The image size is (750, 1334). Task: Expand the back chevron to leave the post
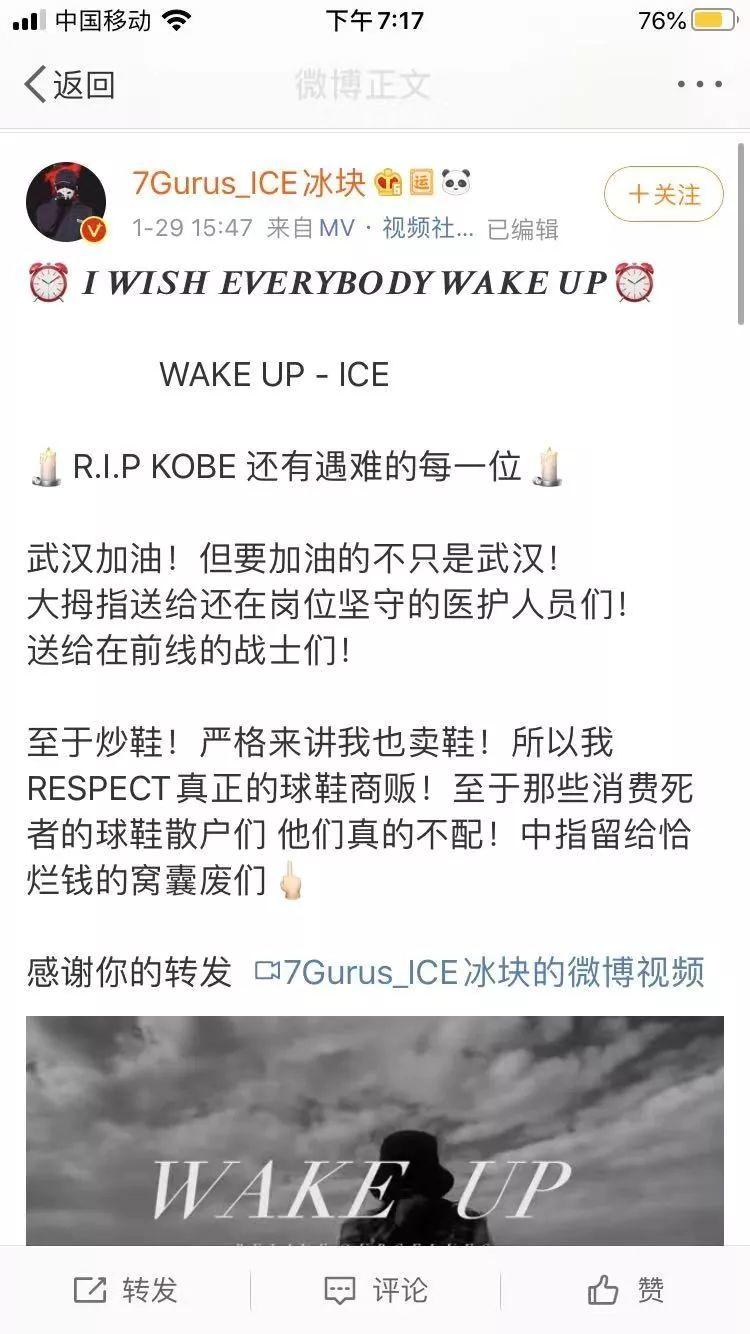tap(34, 85)
